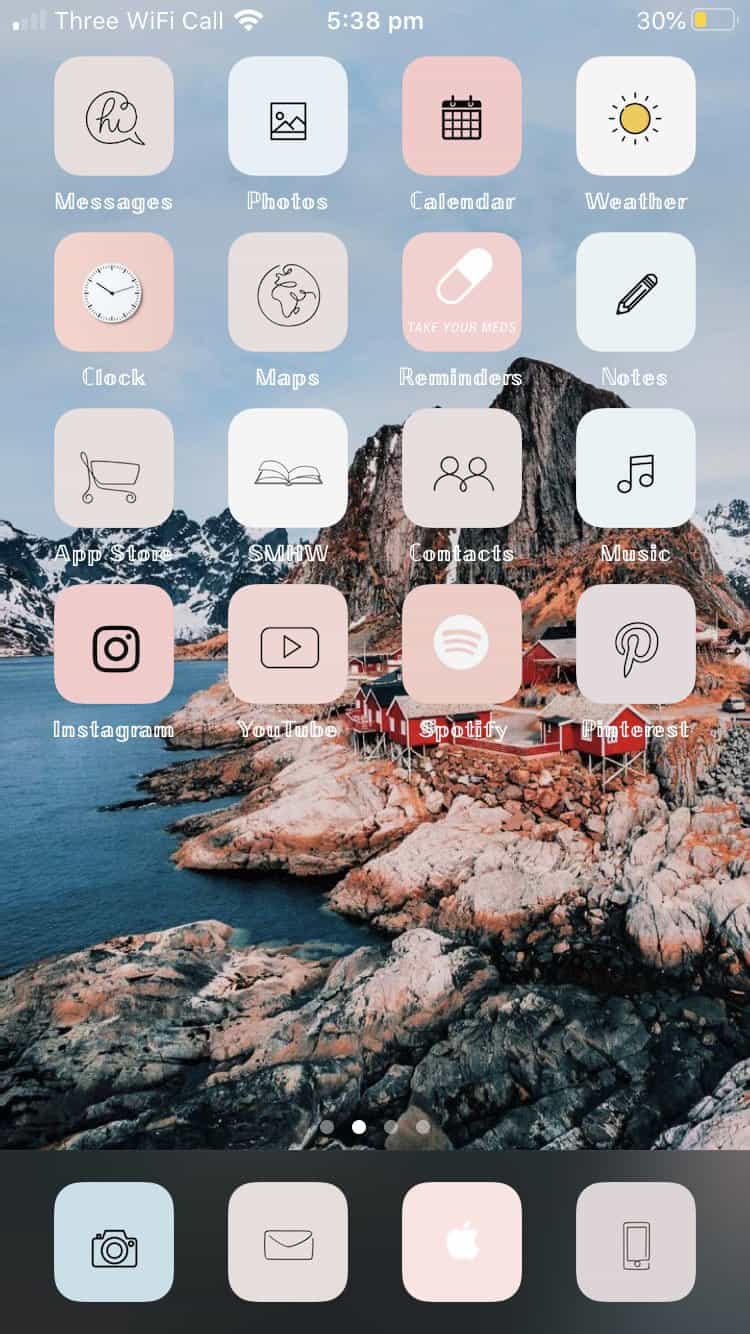Screen dimensions: 750x1334
Task: Open the App Store
Action: 114,468
